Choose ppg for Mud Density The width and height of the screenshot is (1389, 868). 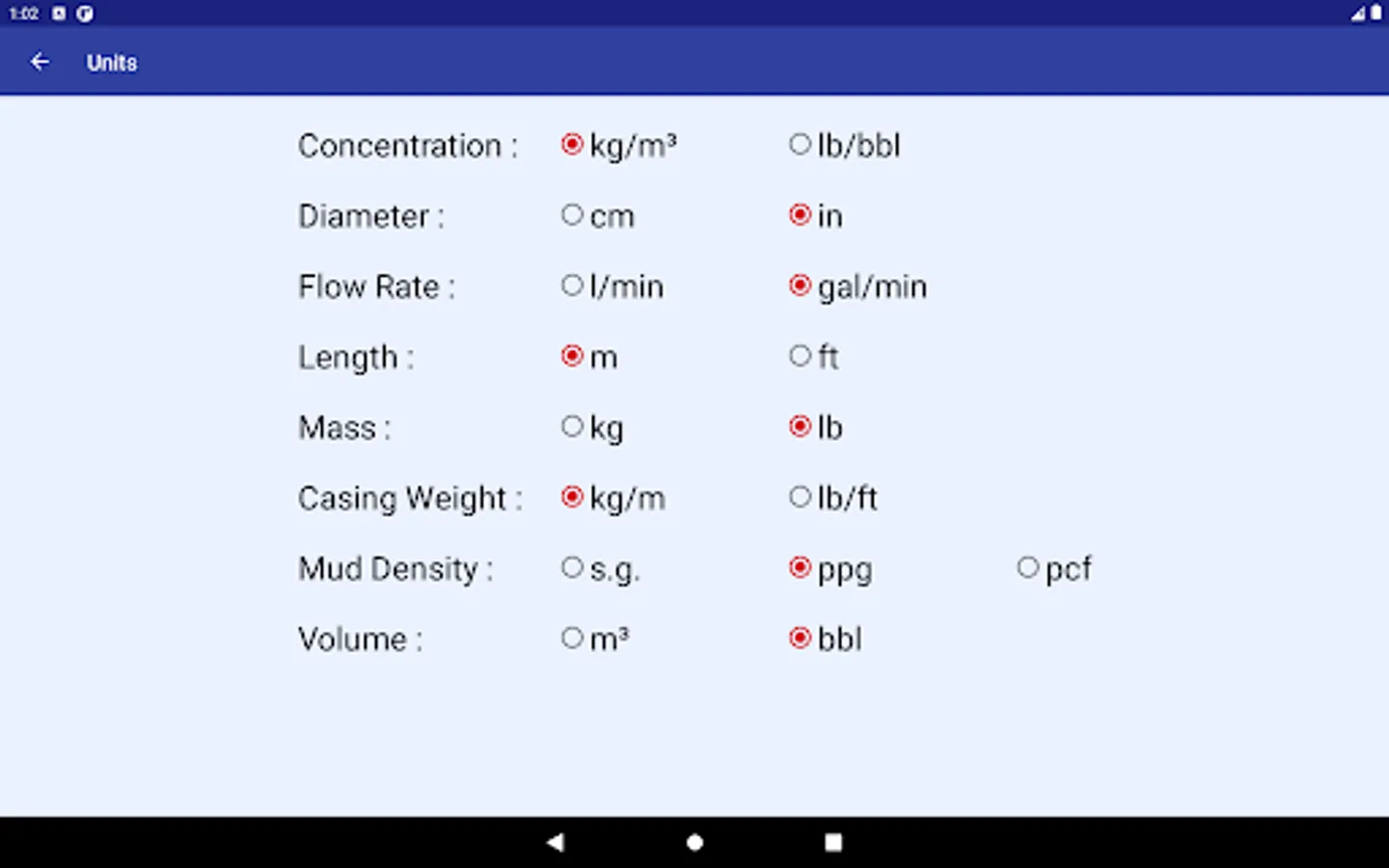click(x=800, y=567)
